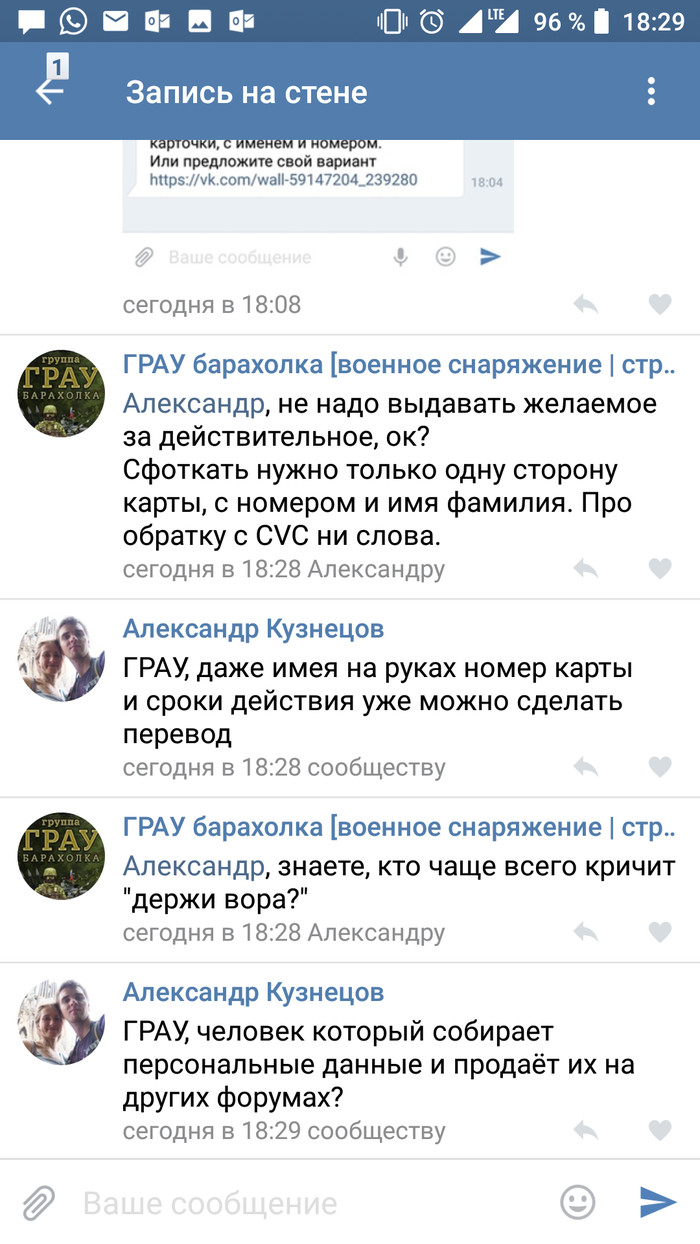The image size is (700, 1244).
Task: Go back from Запись на стене
Action: (x=50, y=92)
